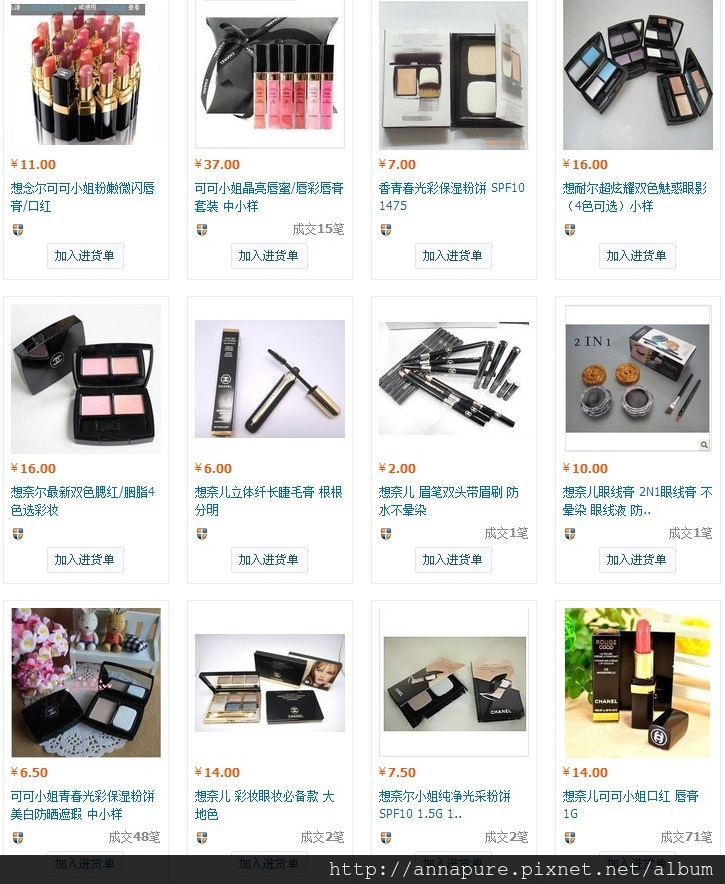725x884 pixels.
Task: Add 想奈儿立体纤长睫毛膏 to purchase list
Action: pos(269,560)
